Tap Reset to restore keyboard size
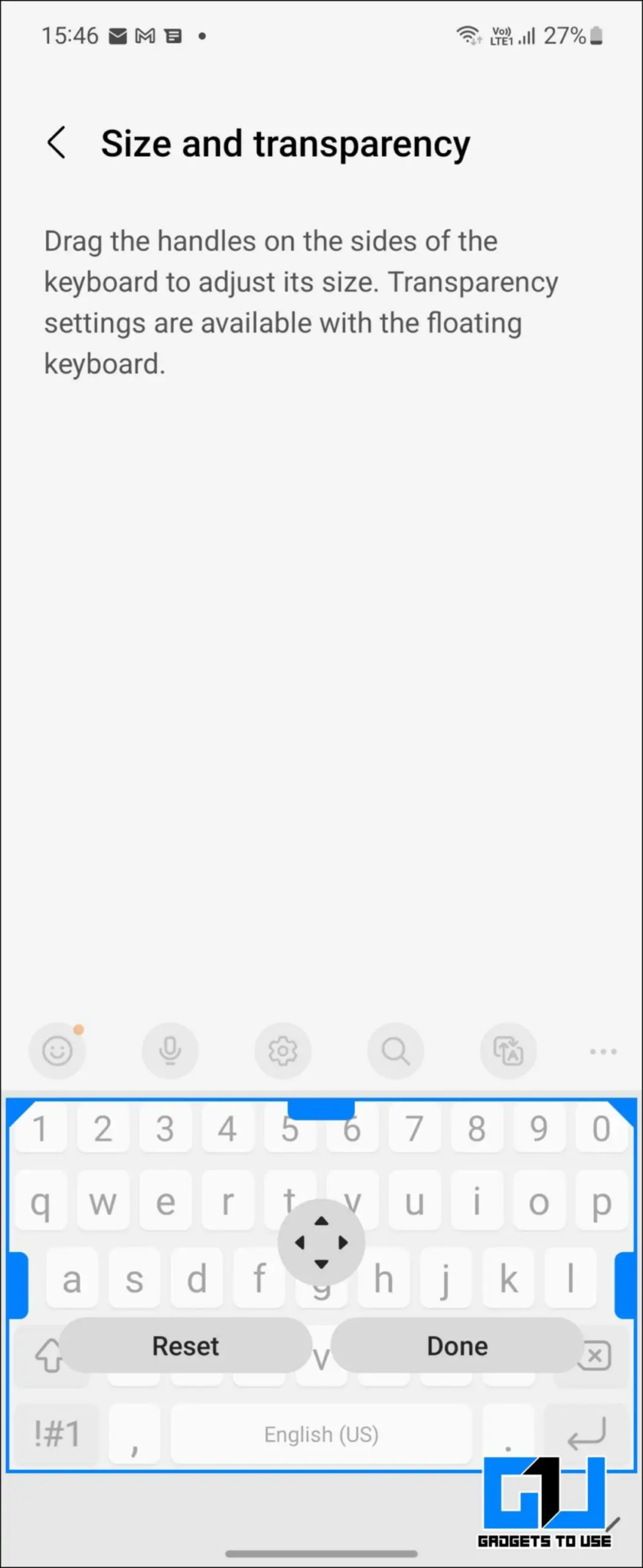The image size is (643, 1568). tap(184, 1345)
